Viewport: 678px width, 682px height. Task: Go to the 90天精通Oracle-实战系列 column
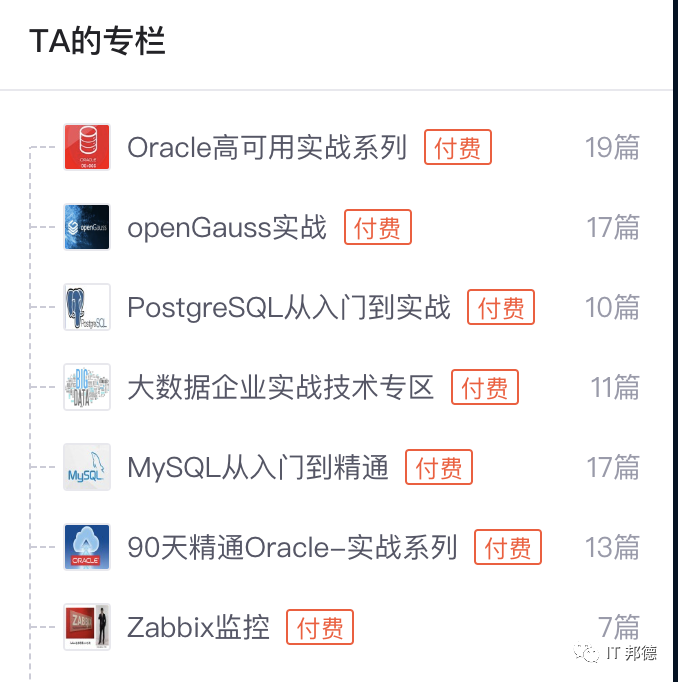[292, 548]
